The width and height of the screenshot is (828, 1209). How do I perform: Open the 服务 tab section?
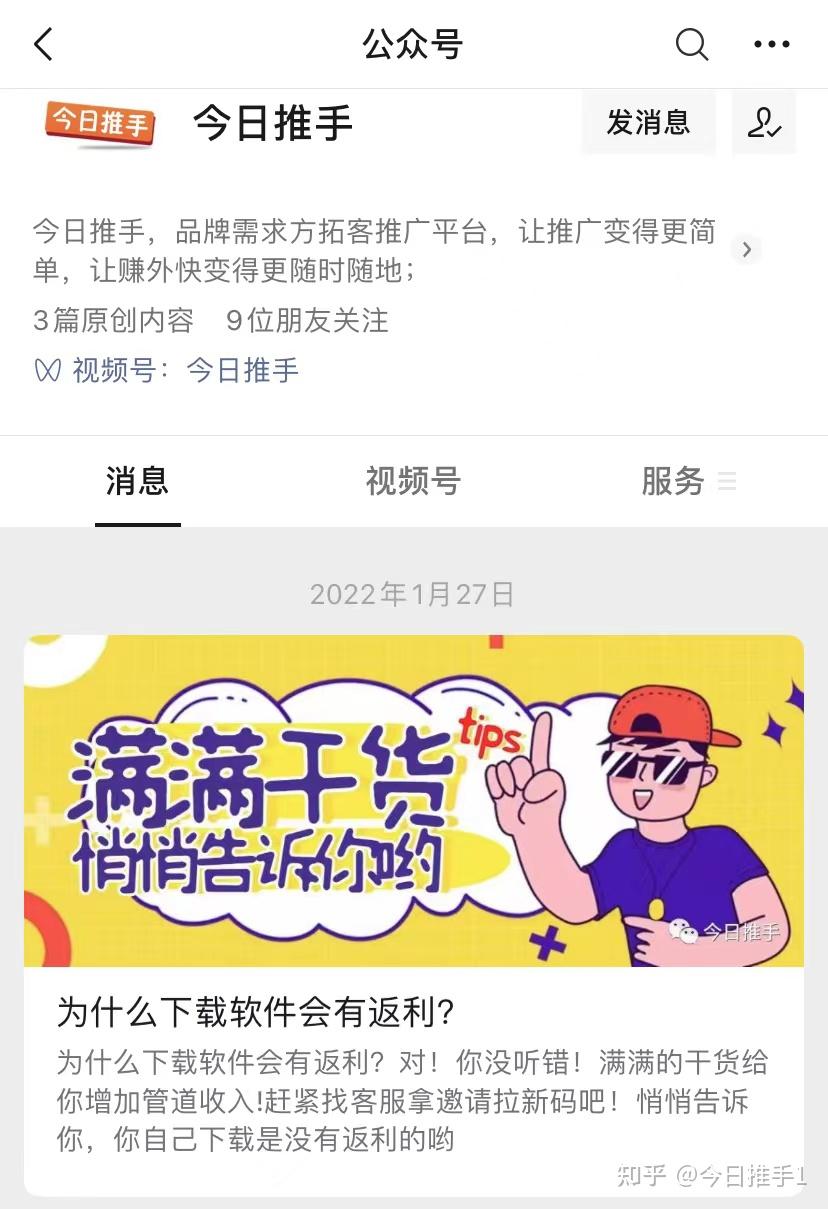[670, 481]
